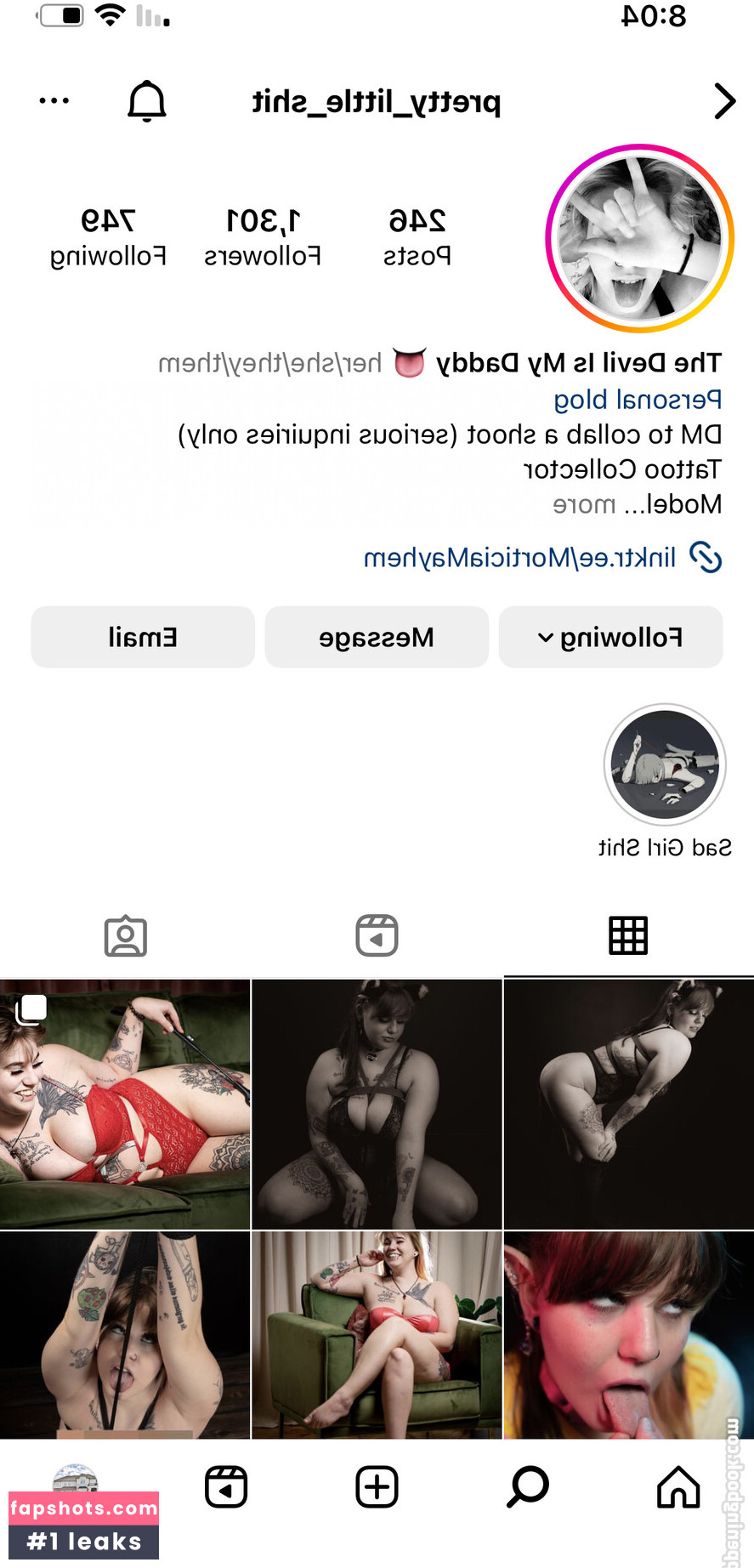Image resolution: width=754 pixels, height=1568 pixels.
Task: Open the linktr.ee link in bio
Action: click(519, 558)
